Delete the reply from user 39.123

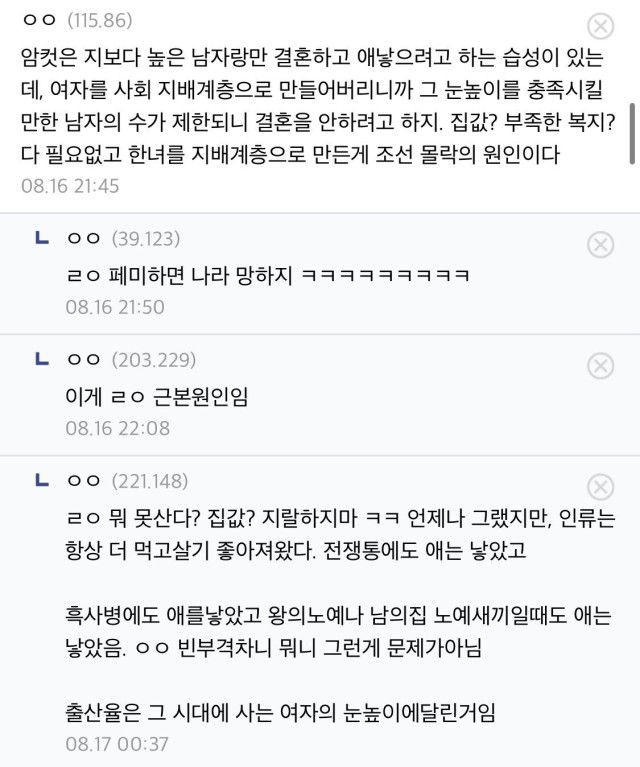pos(600,245)
